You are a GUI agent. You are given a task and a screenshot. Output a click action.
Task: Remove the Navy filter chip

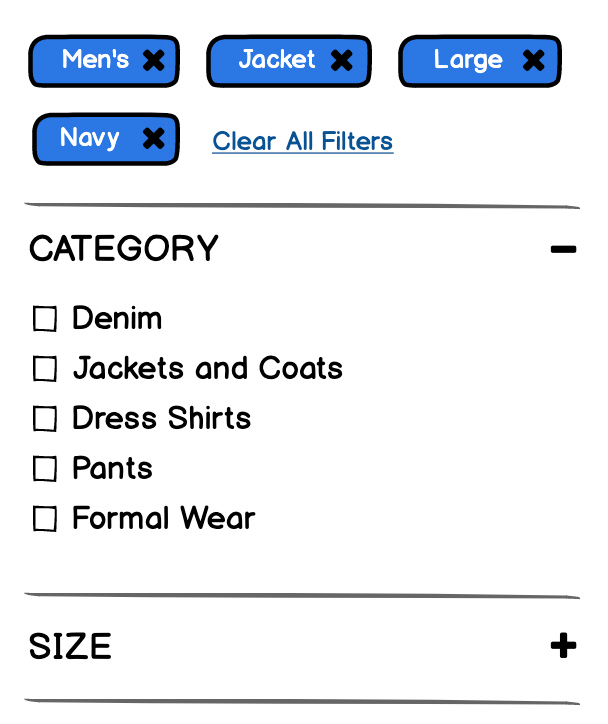click(x=153, y=139)
